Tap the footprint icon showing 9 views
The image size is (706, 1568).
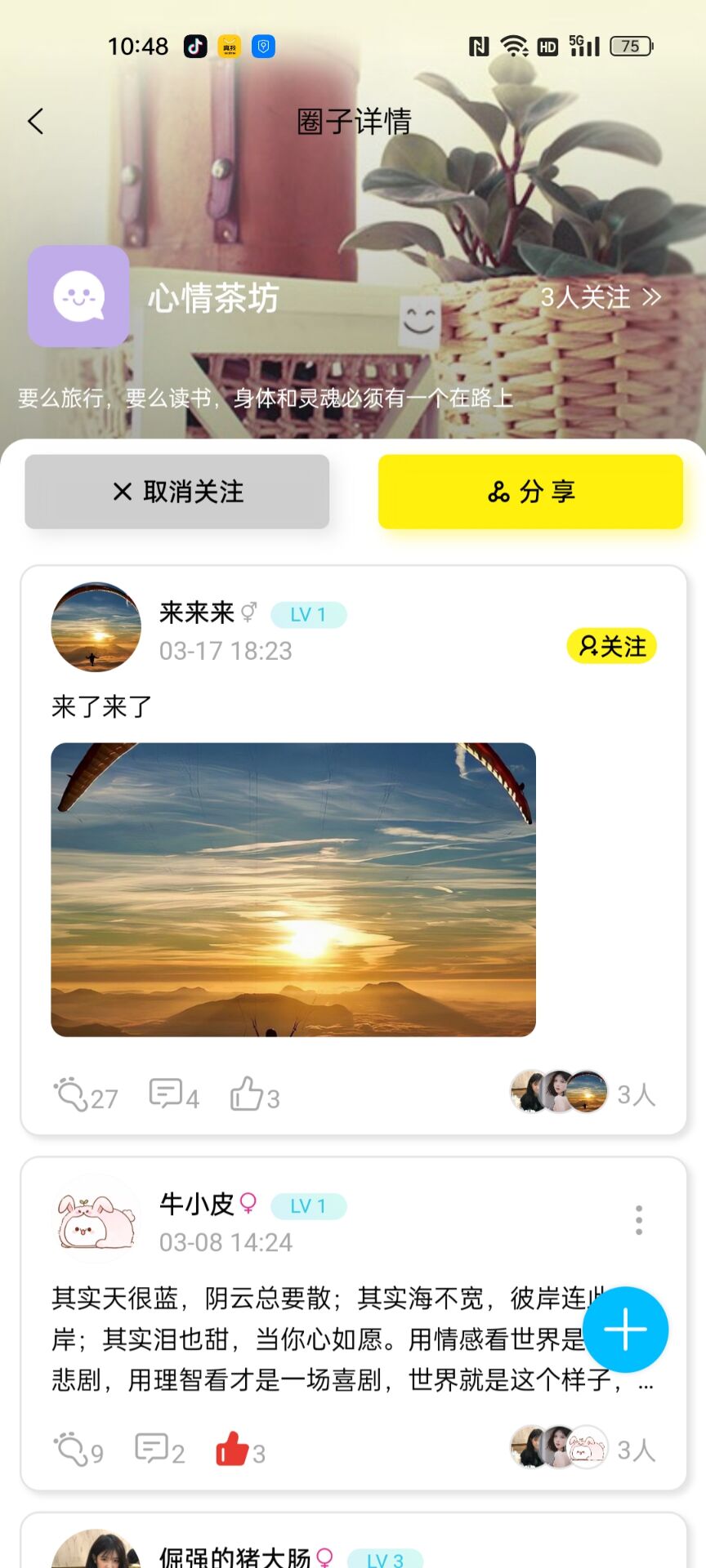click(74, 1445)
